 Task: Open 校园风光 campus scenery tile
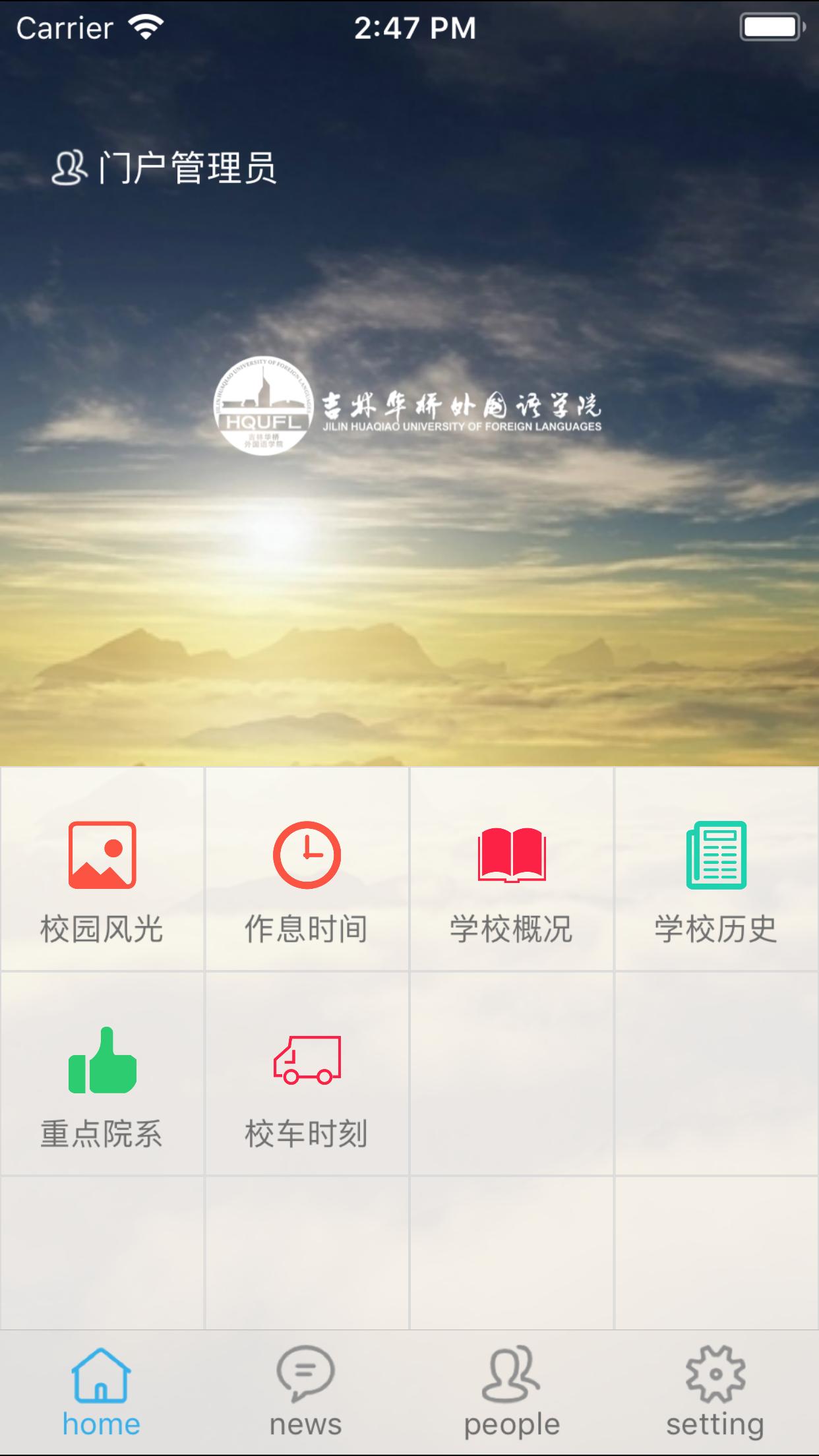[x=102, y=870]
